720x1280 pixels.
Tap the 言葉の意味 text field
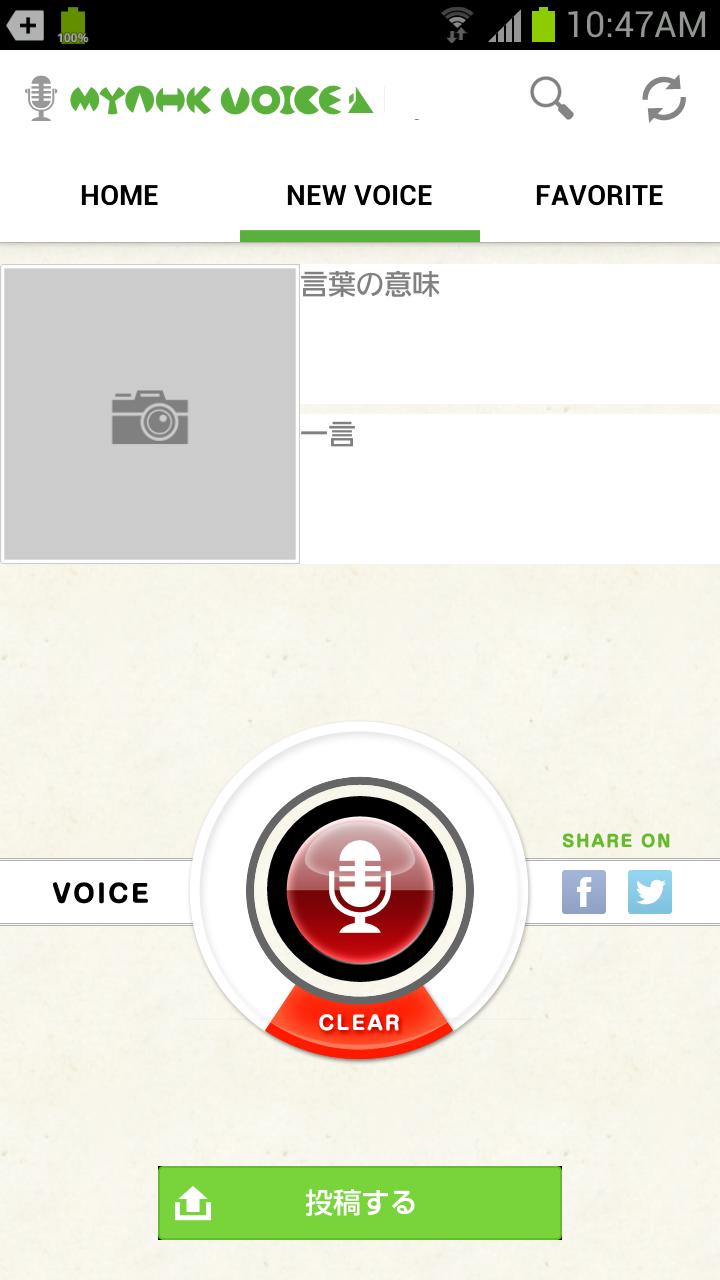(510, 335)
